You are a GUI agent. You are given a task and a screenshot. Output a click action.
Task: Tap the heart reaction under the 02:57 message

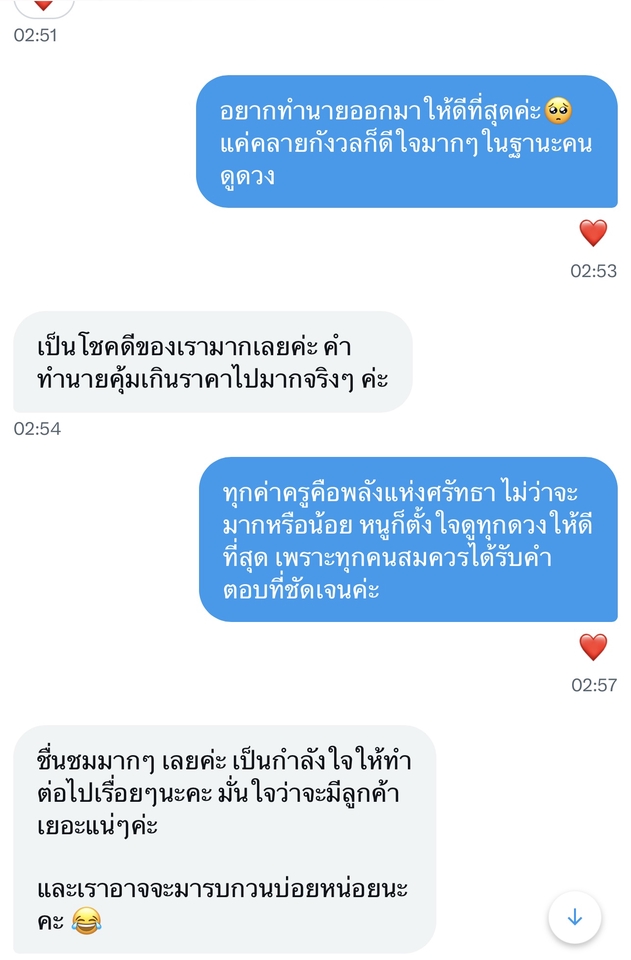point(592,647)
